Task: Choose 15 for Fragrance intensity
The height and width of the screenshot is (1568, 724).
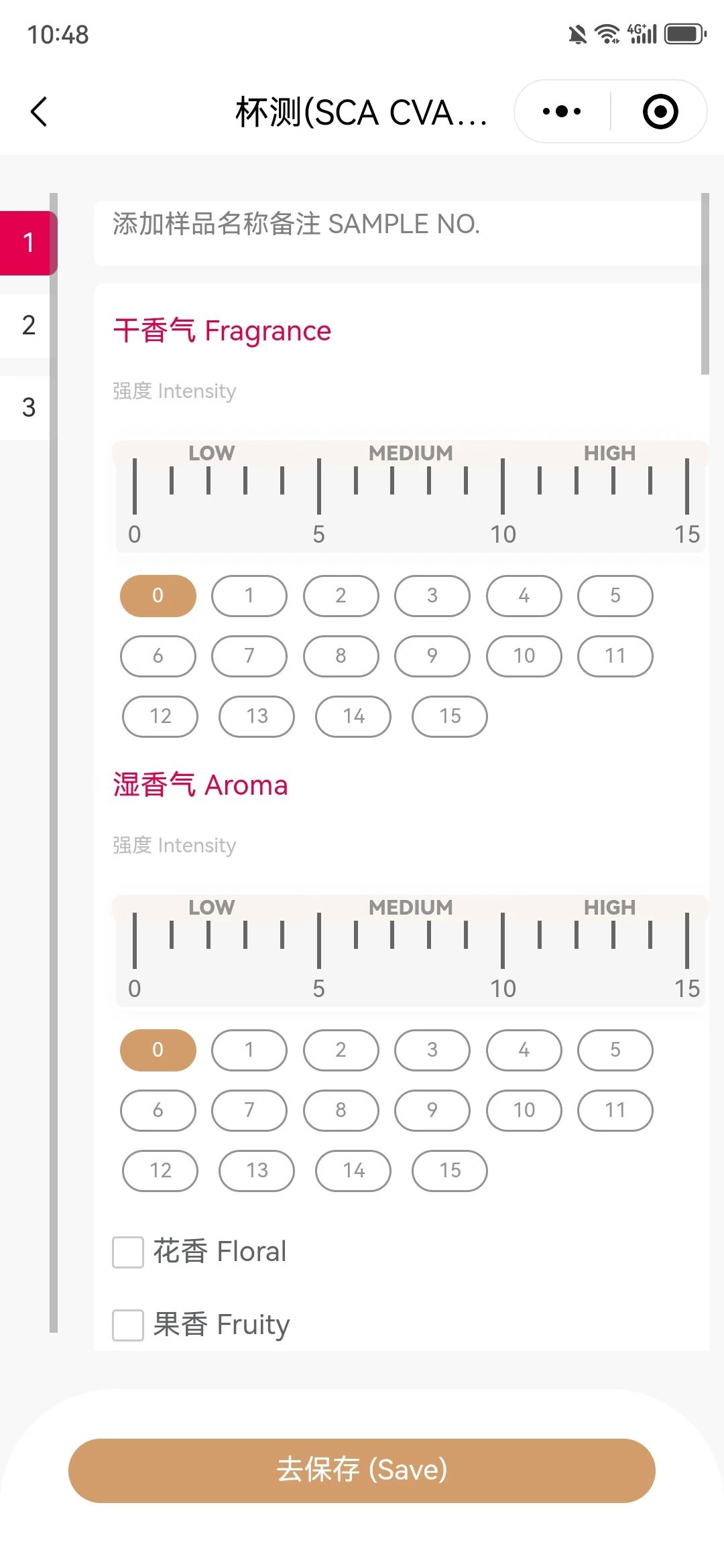Action: (x=450, y=716)
